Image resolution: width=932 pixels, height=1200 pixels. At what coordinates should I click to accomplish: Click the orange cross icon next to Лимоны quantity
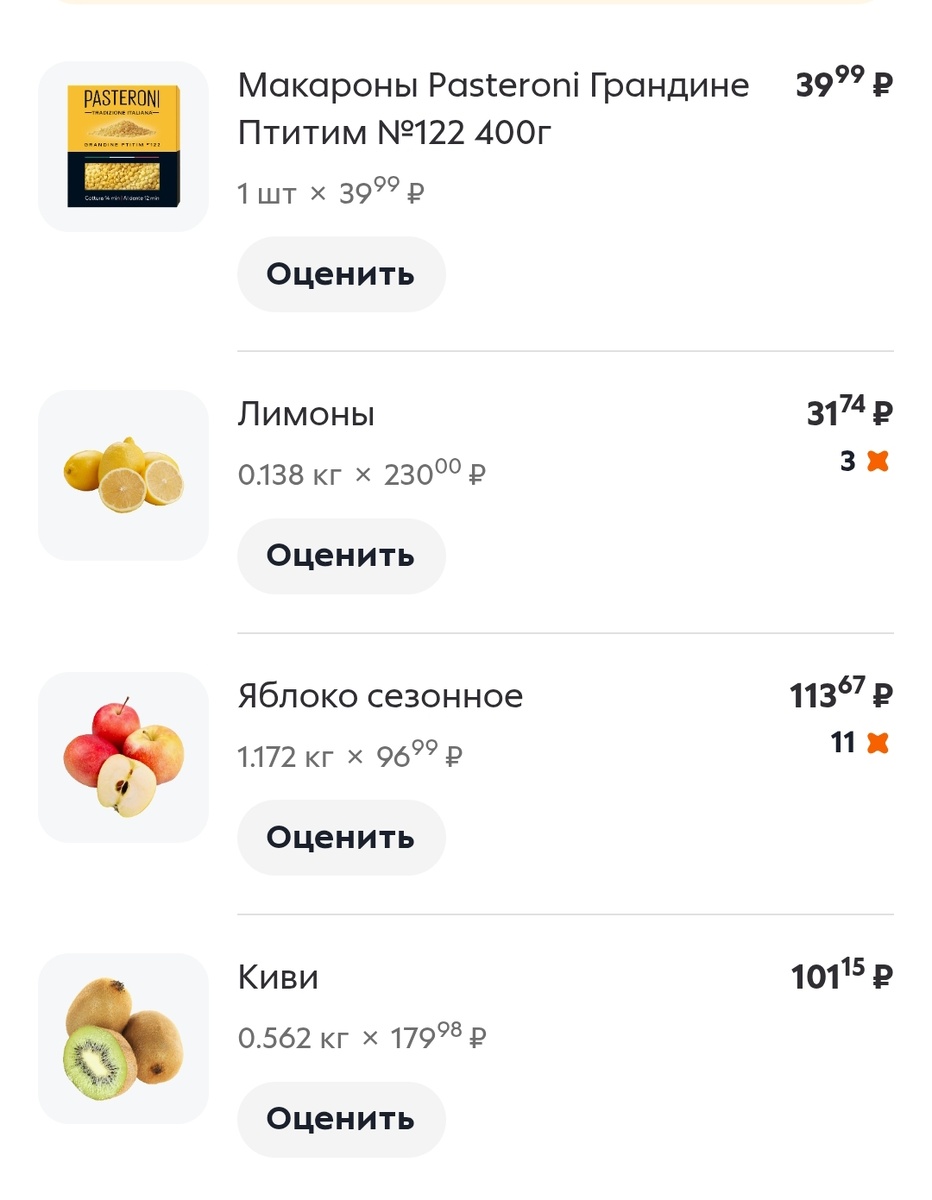point(877,461)
